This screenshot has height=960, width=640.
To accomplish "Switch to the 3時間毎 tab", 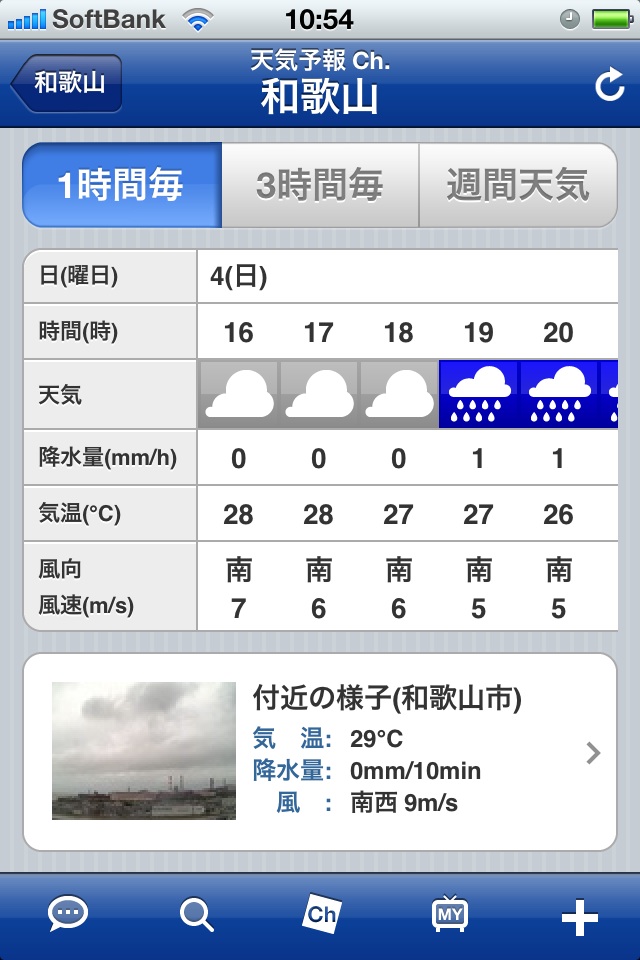I will click(x=319, y=186).
